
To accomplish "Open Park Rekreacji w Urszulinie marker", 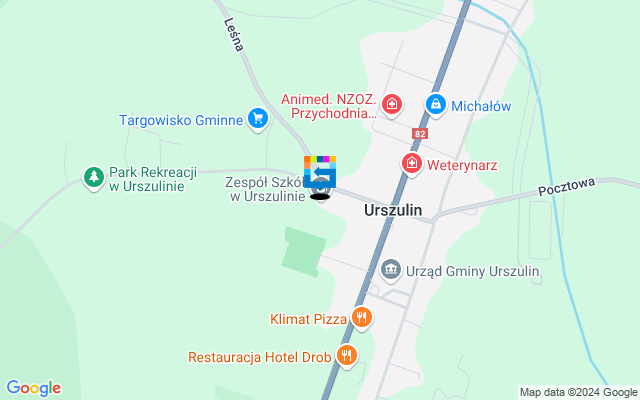I will [93, 177].
